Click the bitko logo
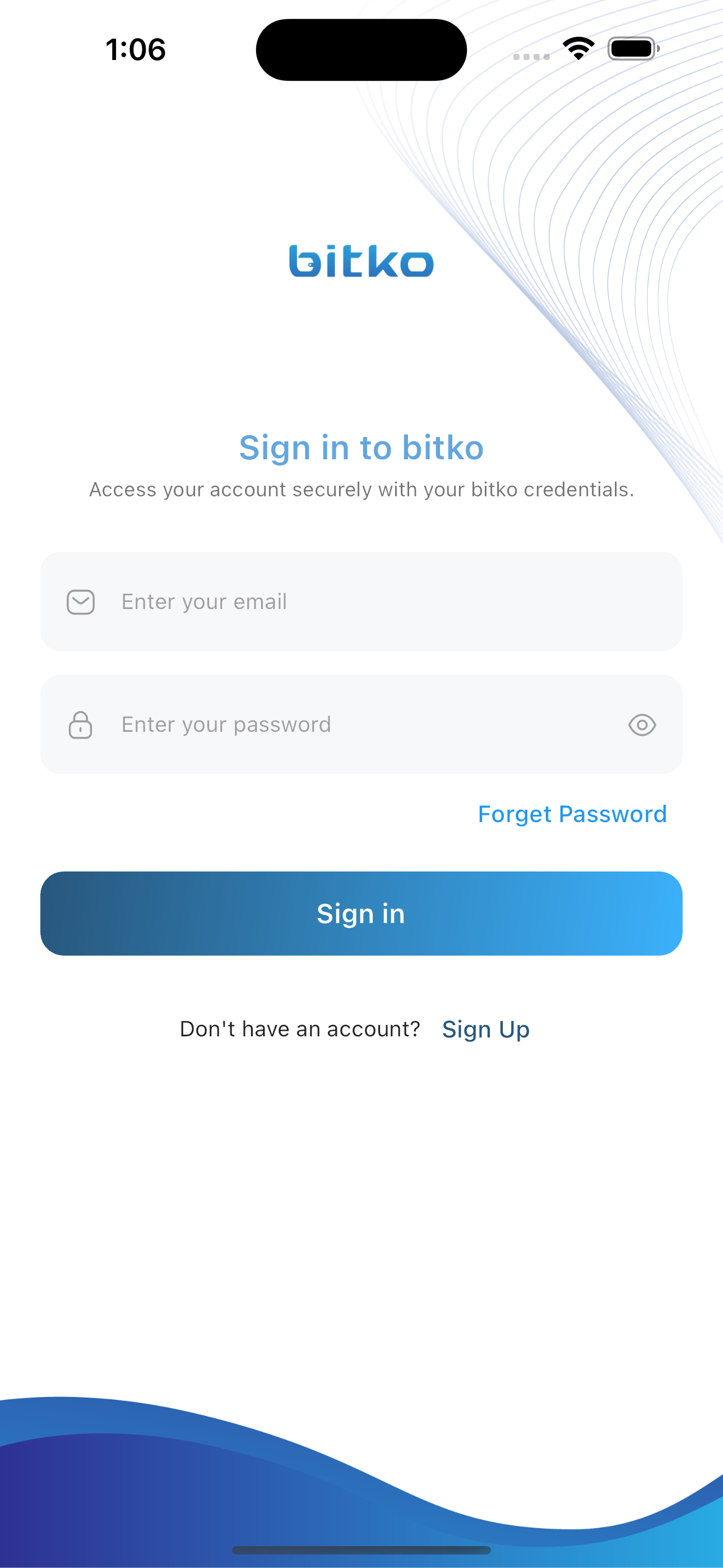This screenshot has width=723, height=1568. coord(361,261)
